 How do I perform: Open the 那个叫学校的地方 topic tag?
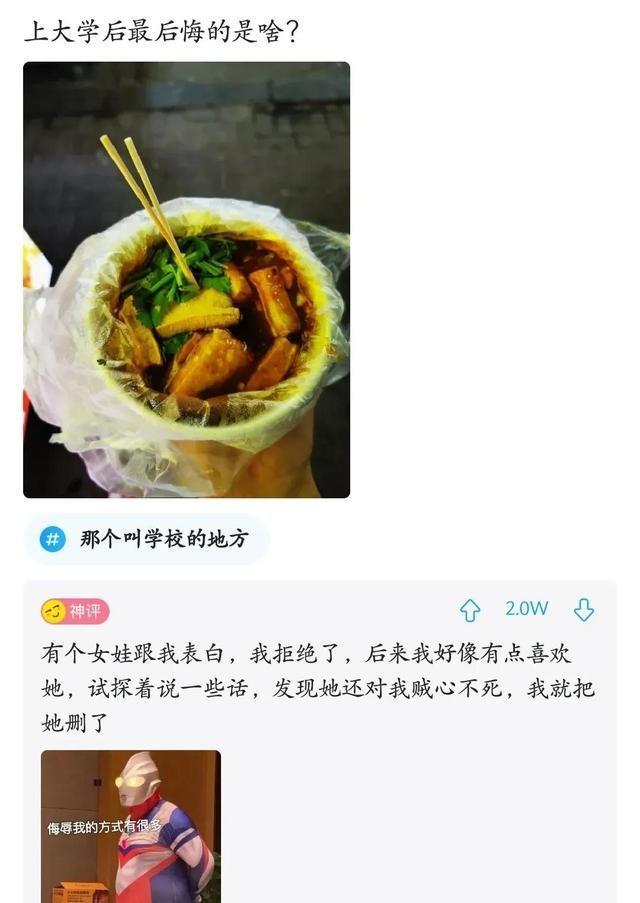point(146,540)
